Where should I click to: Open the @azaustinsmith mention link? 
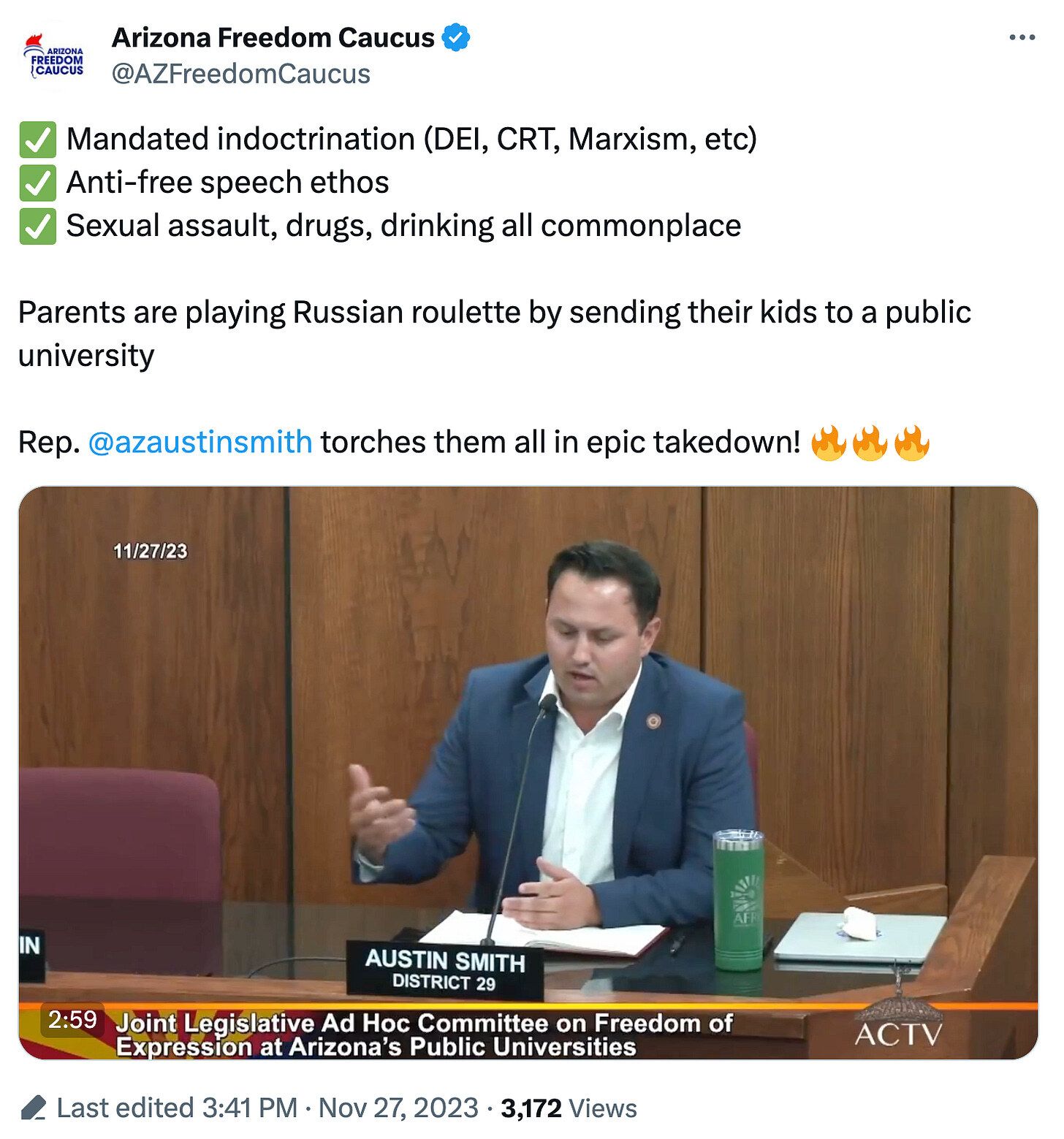(x=200, y=442)
